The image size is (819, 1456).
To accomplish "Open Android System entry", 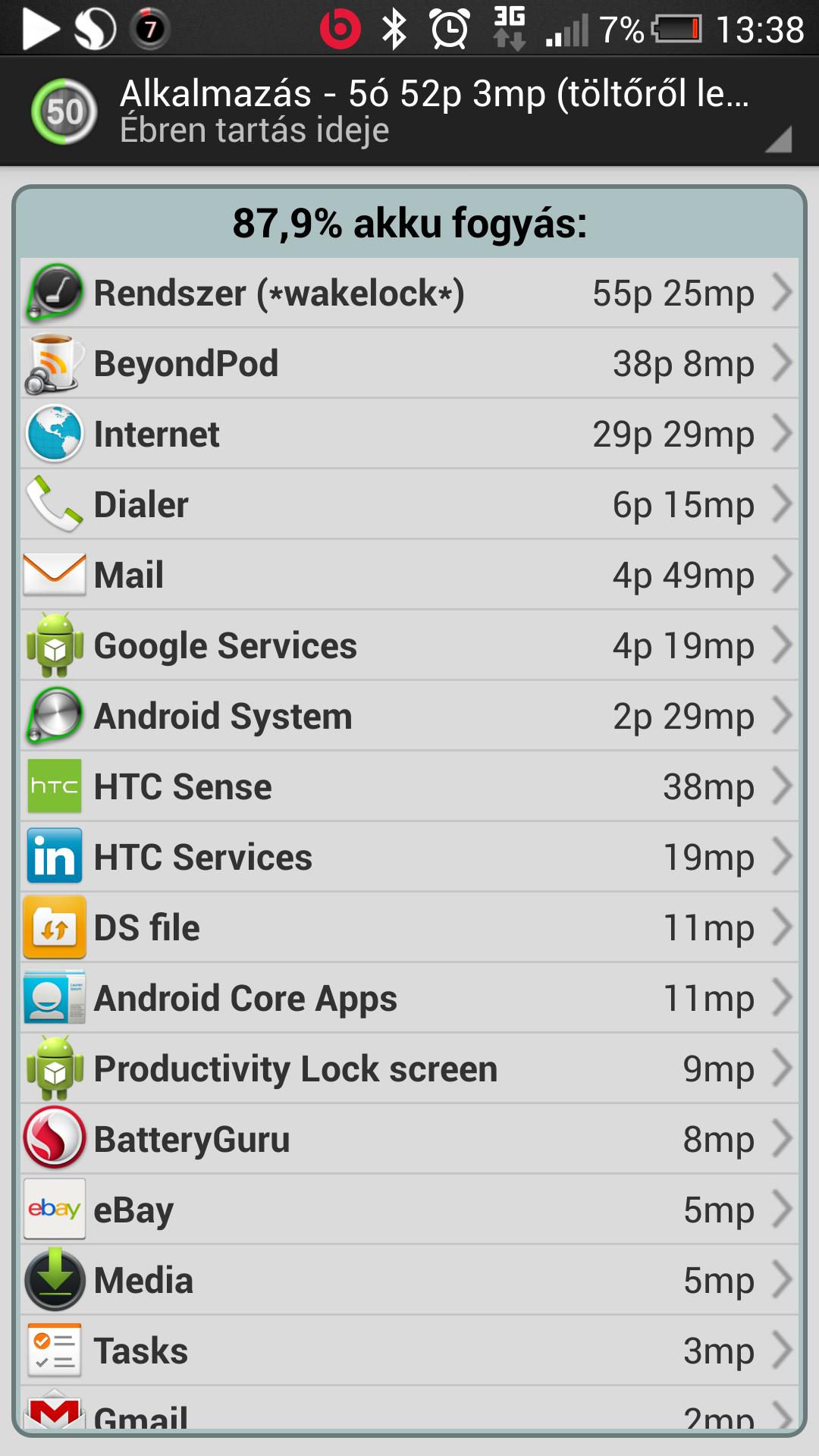I will [x=409, y=716].
